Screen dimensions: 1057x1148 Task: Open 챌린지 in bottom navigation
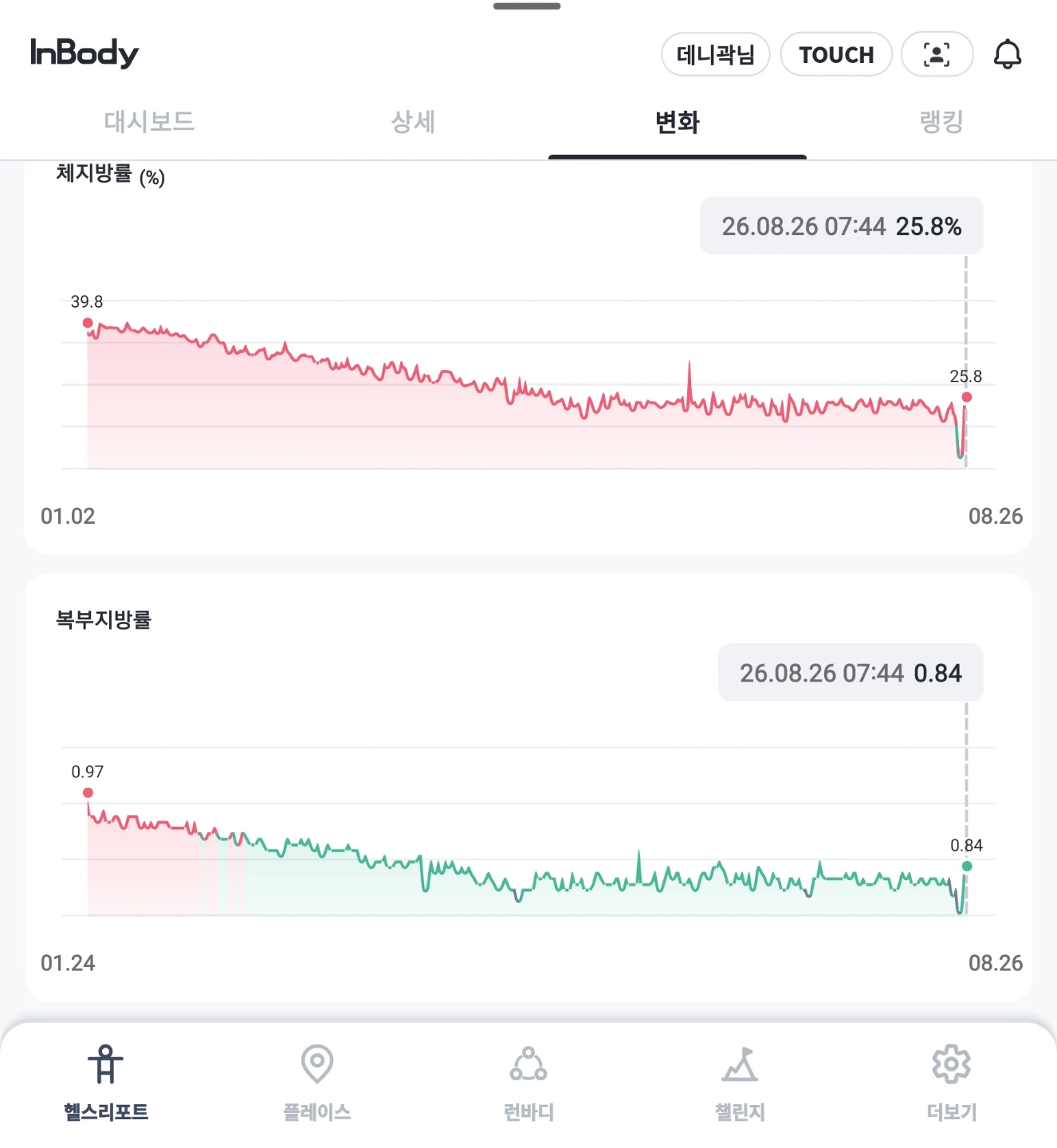tap(740, 1082)
